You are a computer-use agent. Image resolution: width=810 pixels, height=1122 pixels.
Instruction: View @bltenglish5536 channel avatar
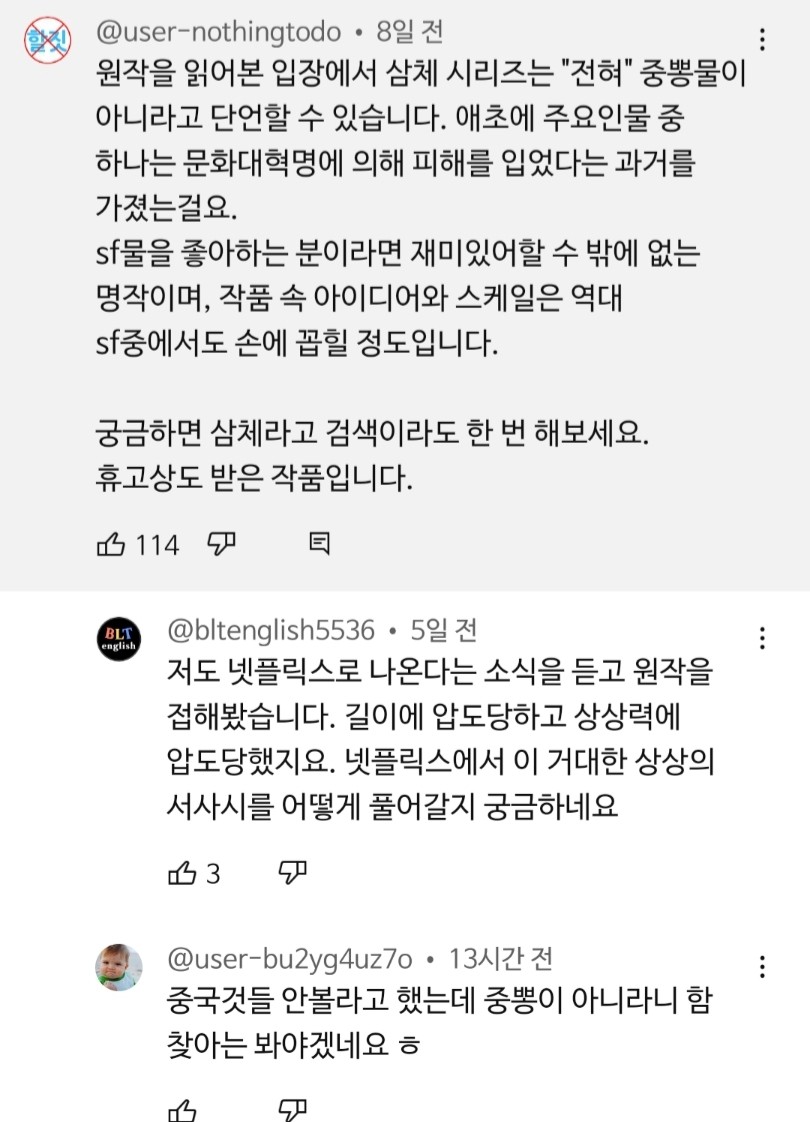tap(119, 638)
